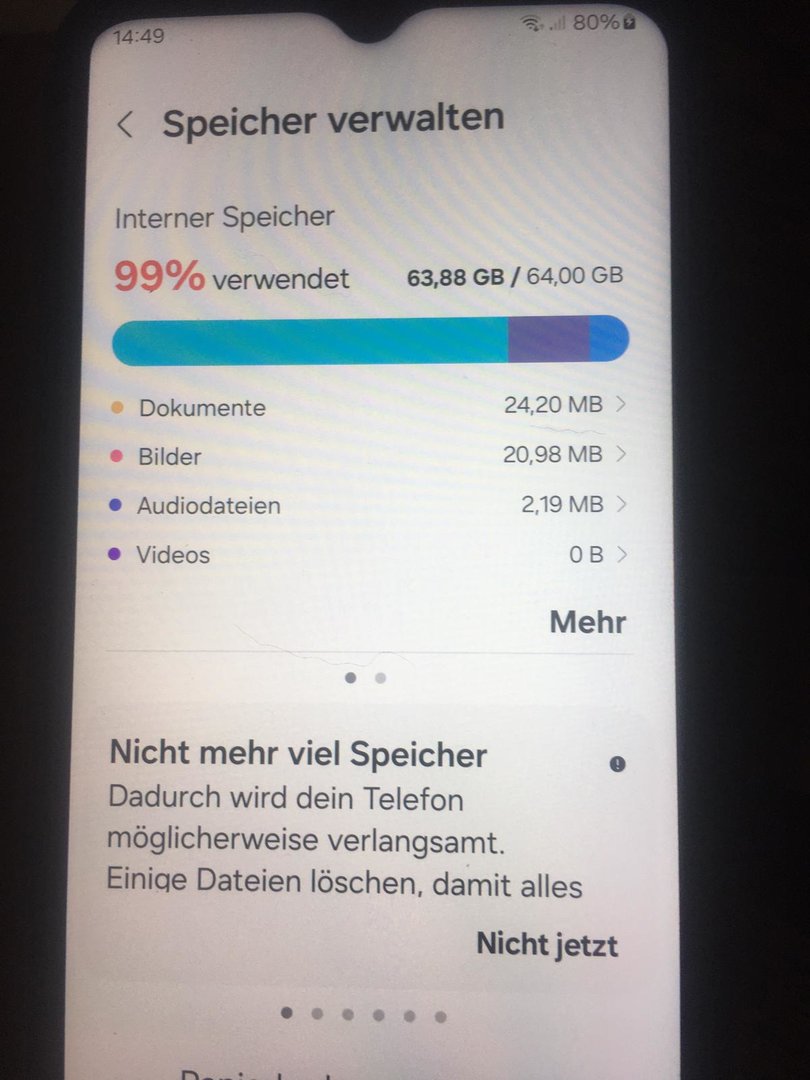Go back from Speicher verwalten
Image resolution: width=810 pixels, height=1080 pixels.
pyautogui.click(x=125, y=125)
